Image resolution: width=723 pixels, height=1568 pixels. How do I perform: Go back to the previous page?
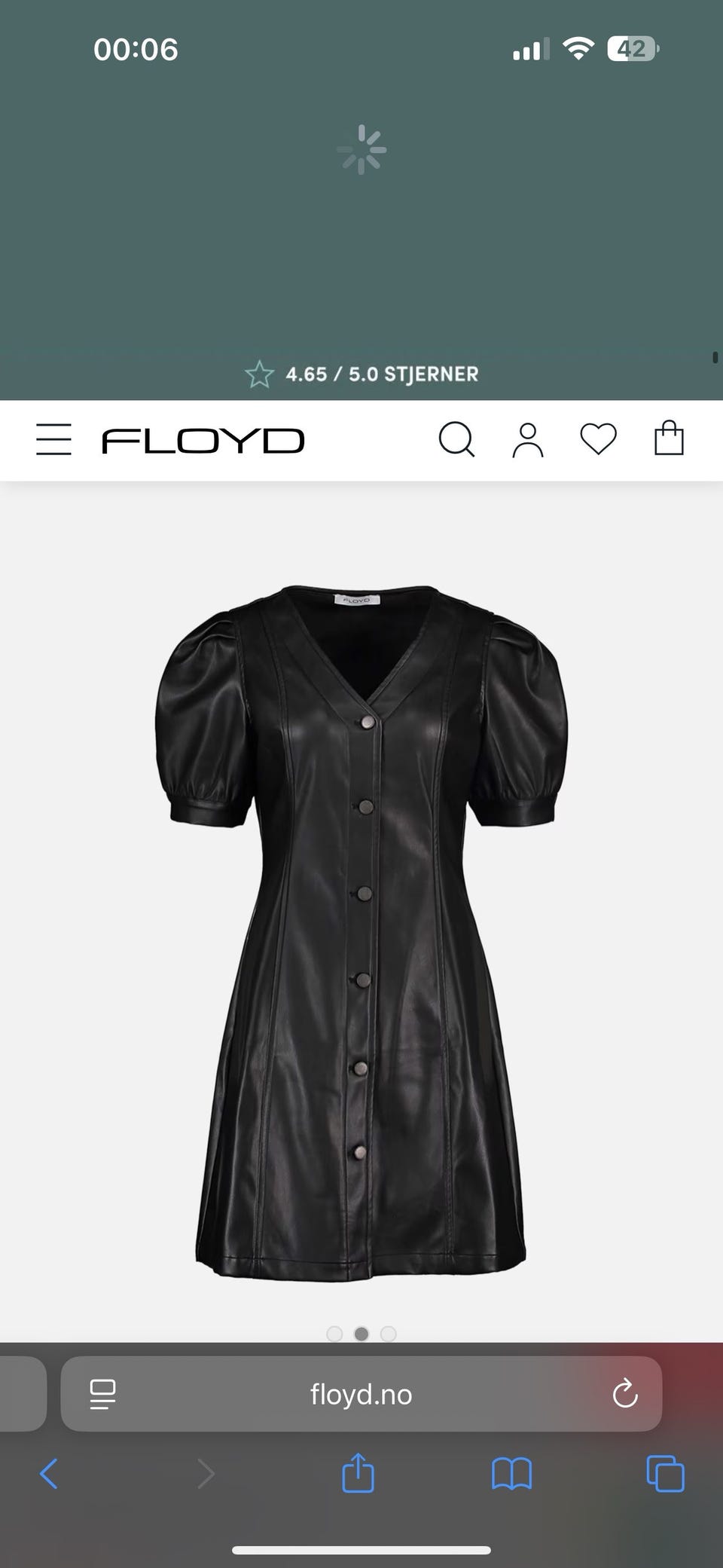click(x=49, y=1474)
